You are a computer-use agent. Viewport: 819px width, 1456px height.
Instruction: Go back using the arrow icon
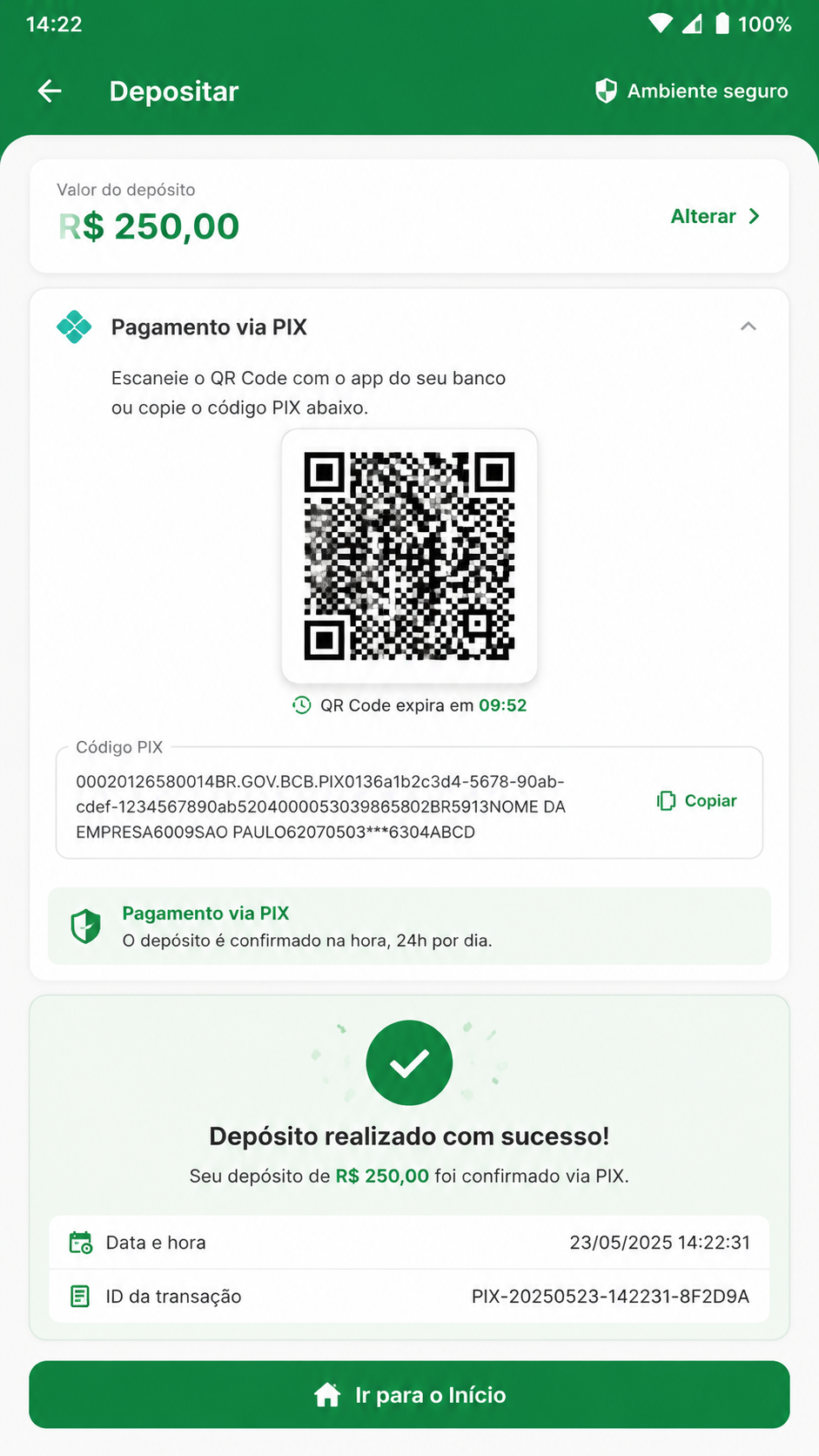[x=50, y=91]
